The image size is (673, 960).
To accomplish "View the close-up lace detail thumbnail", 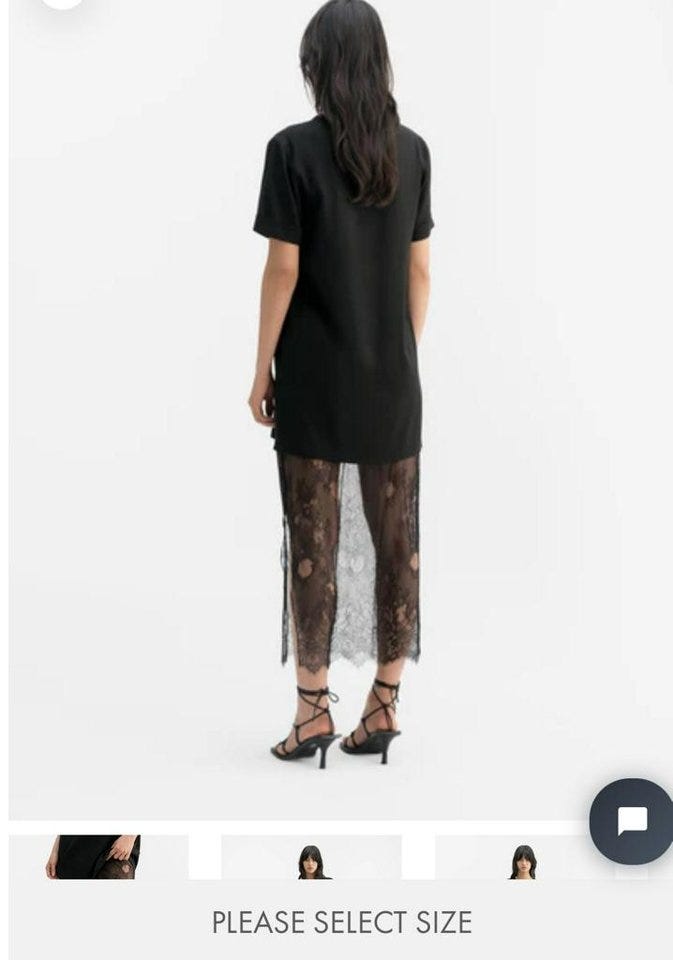I will click(x=98, y=857).
